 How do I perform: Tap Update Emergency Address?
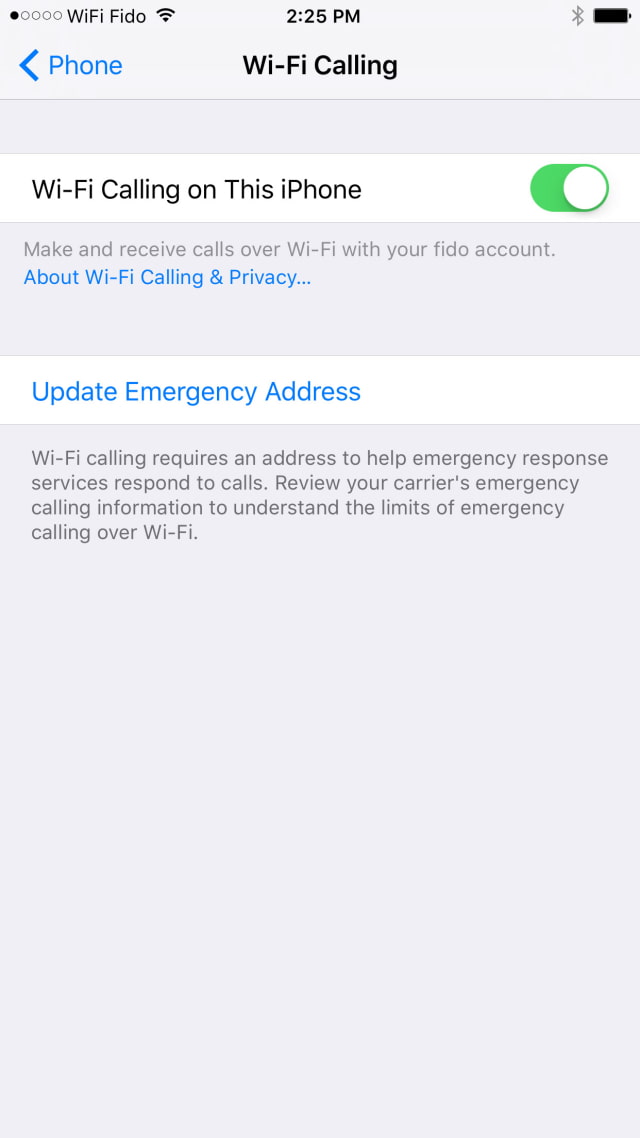coord(196,391)
